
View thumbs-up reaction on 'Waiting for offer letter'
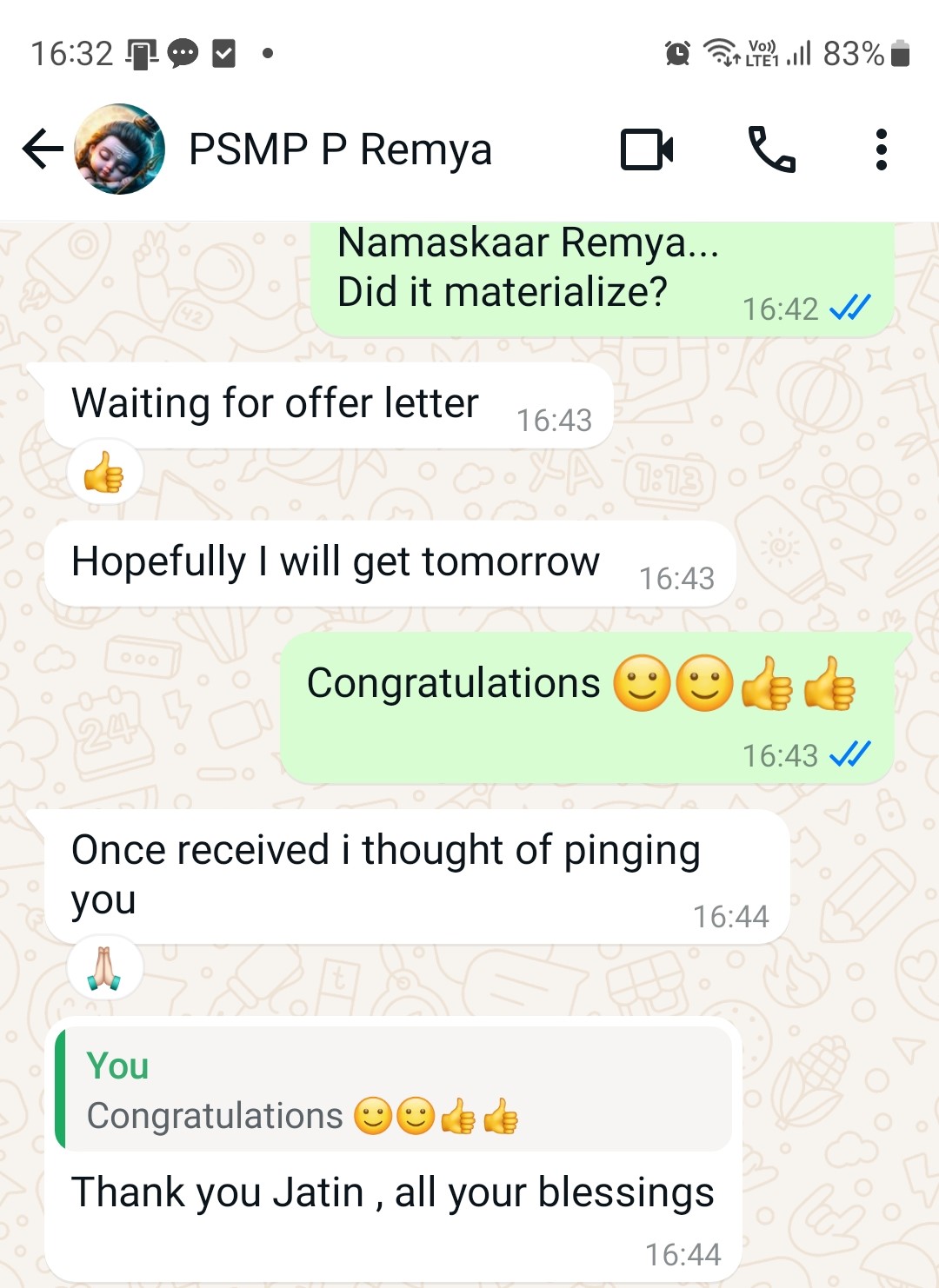[x=104, y=473]
